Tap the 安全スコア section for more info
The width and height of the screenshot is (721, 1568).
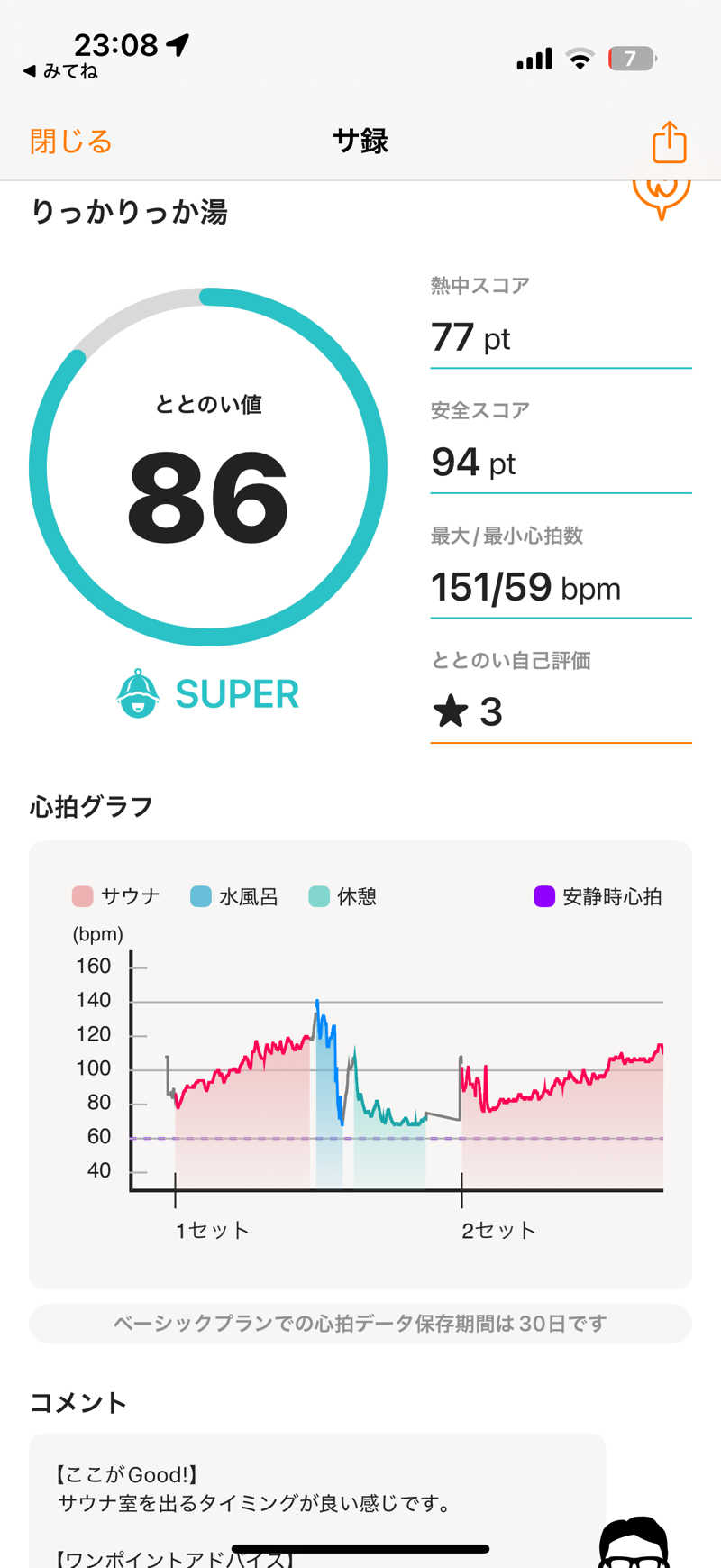(470, 463)
